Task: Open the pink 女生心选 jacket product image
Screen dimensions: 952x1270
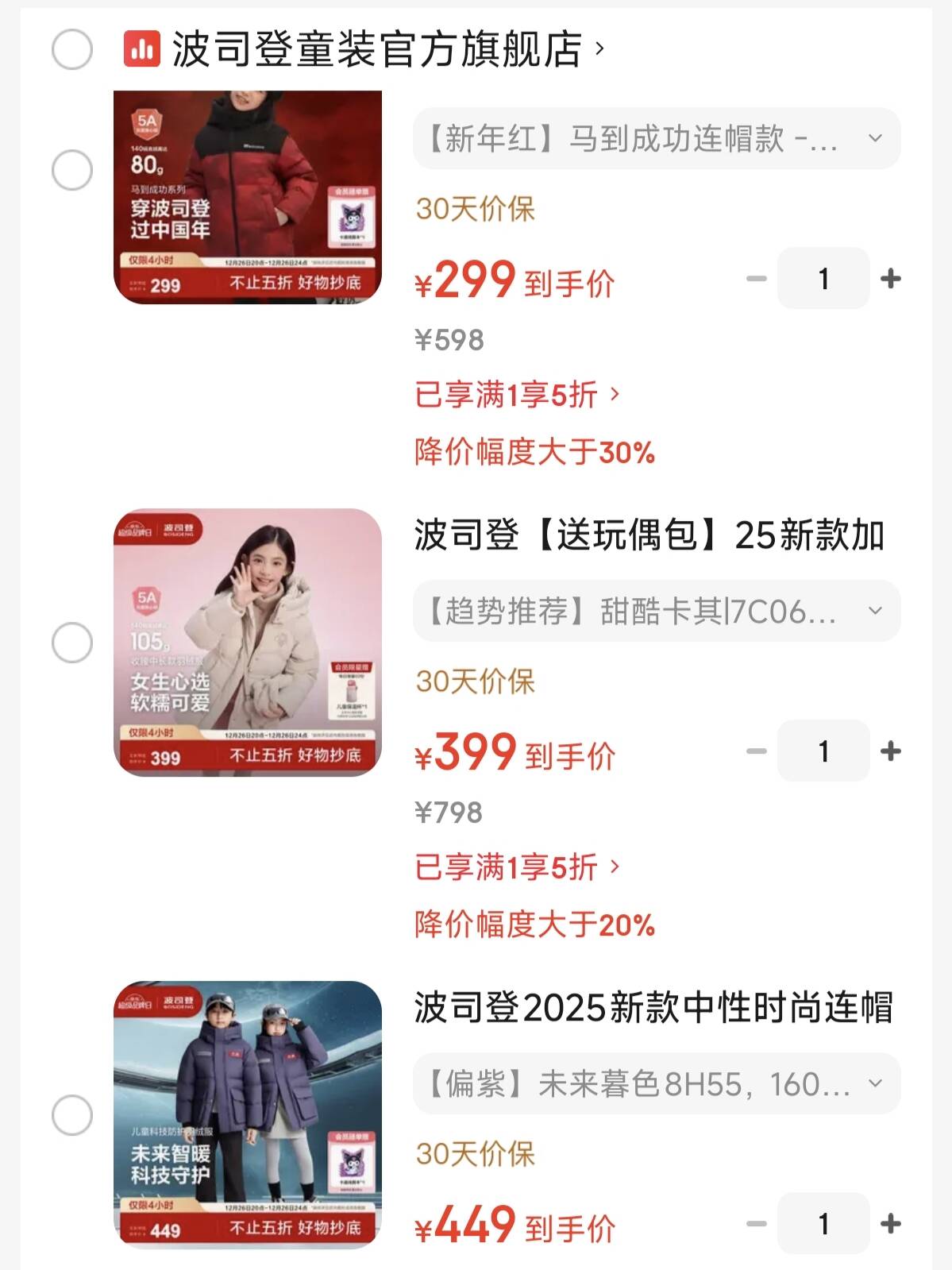Action: click(x=247, y=642)
